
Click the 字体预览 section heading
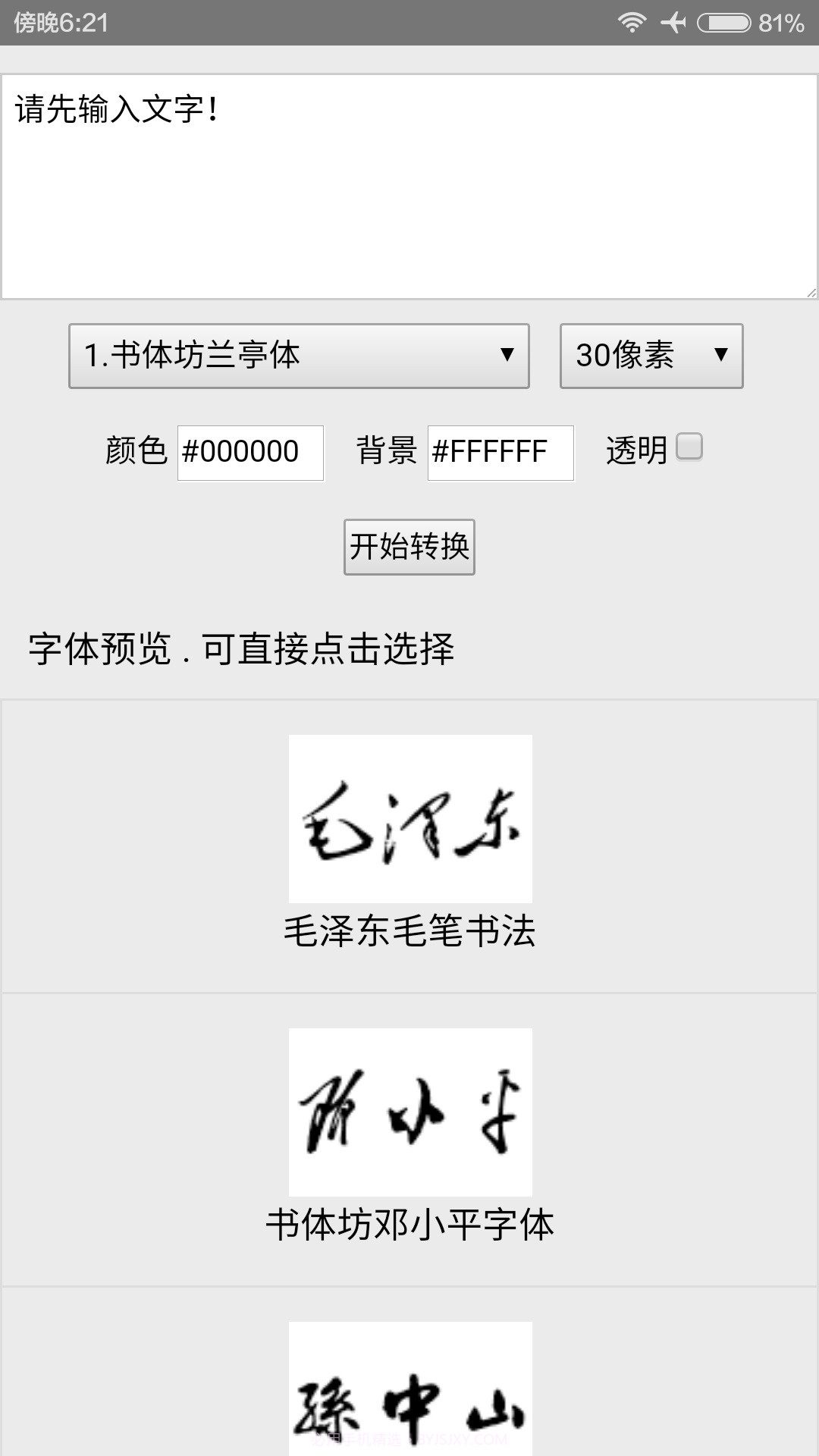click(243, 646)
